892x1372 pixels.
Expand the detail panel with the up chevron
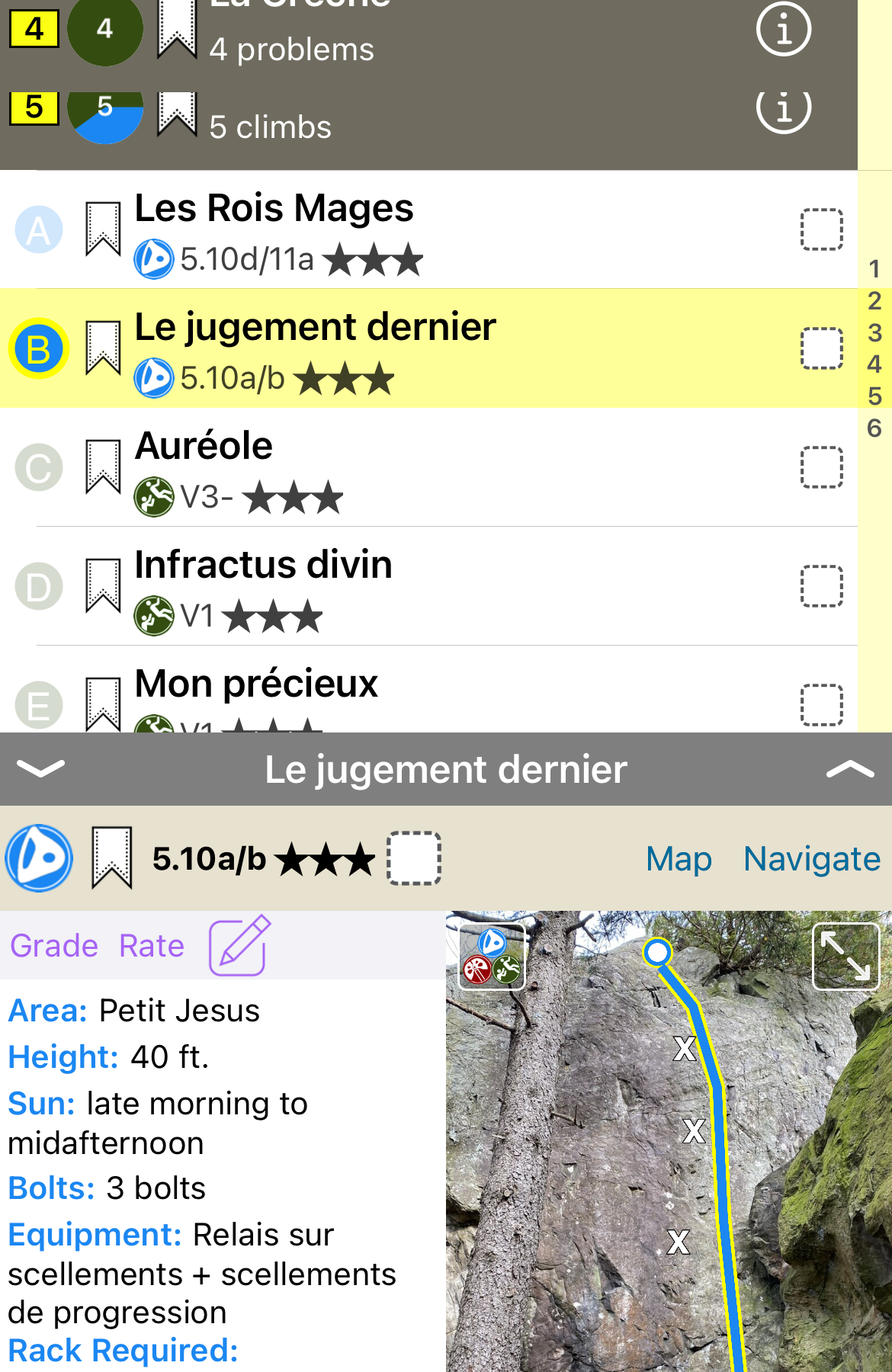coord(850,769)
